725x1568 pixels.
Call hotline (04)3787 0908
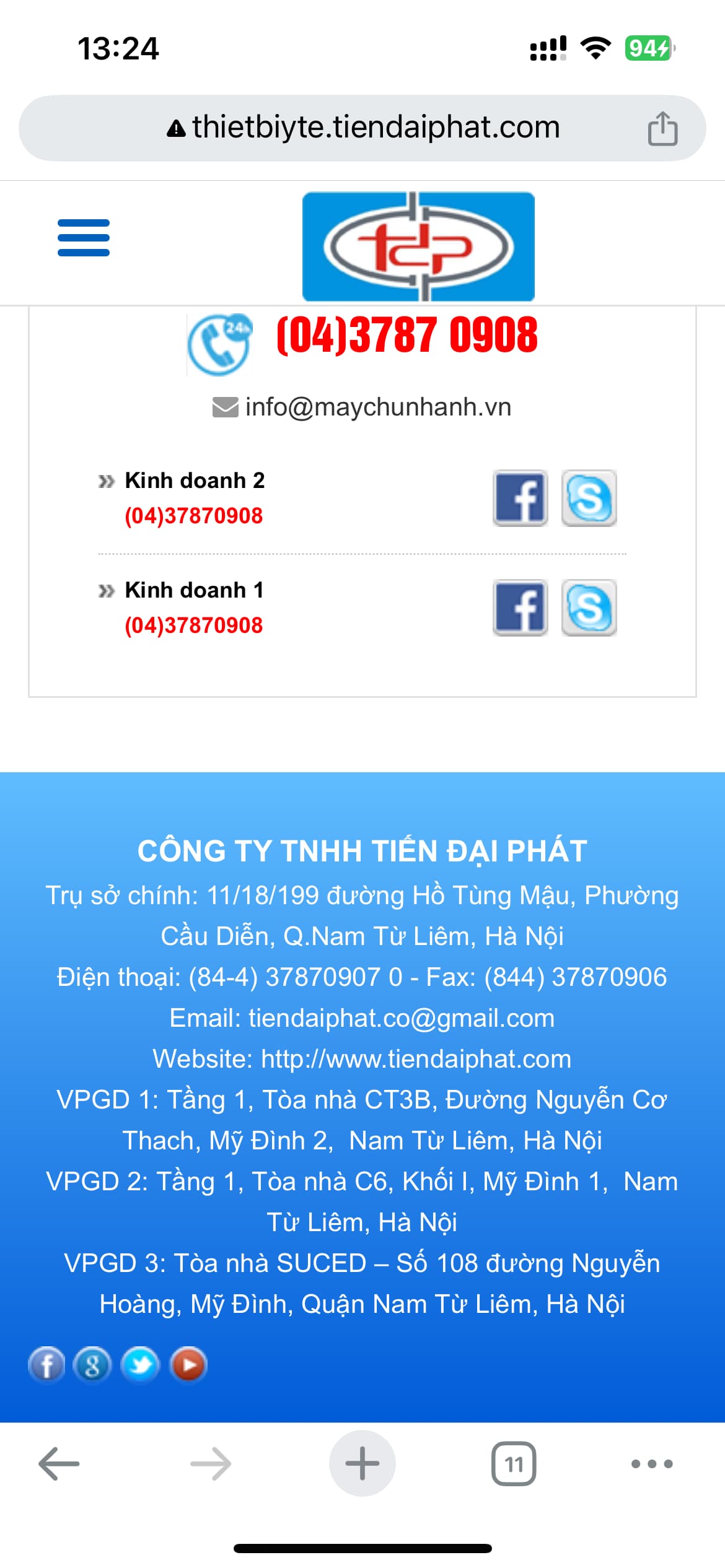click(406, 336)
